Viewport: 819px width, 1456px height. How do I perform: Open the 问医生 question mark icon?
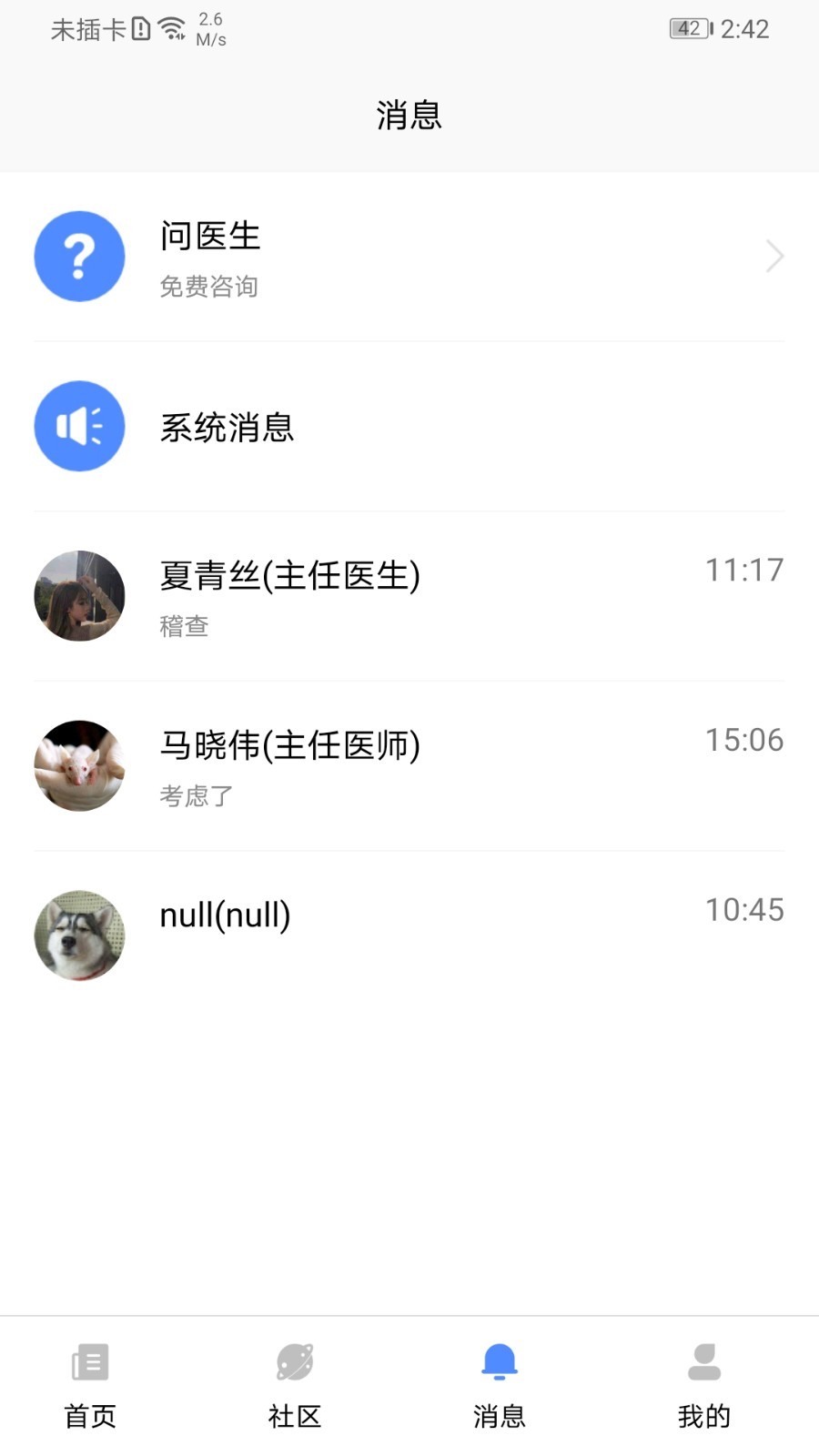[x=79, y=256]
